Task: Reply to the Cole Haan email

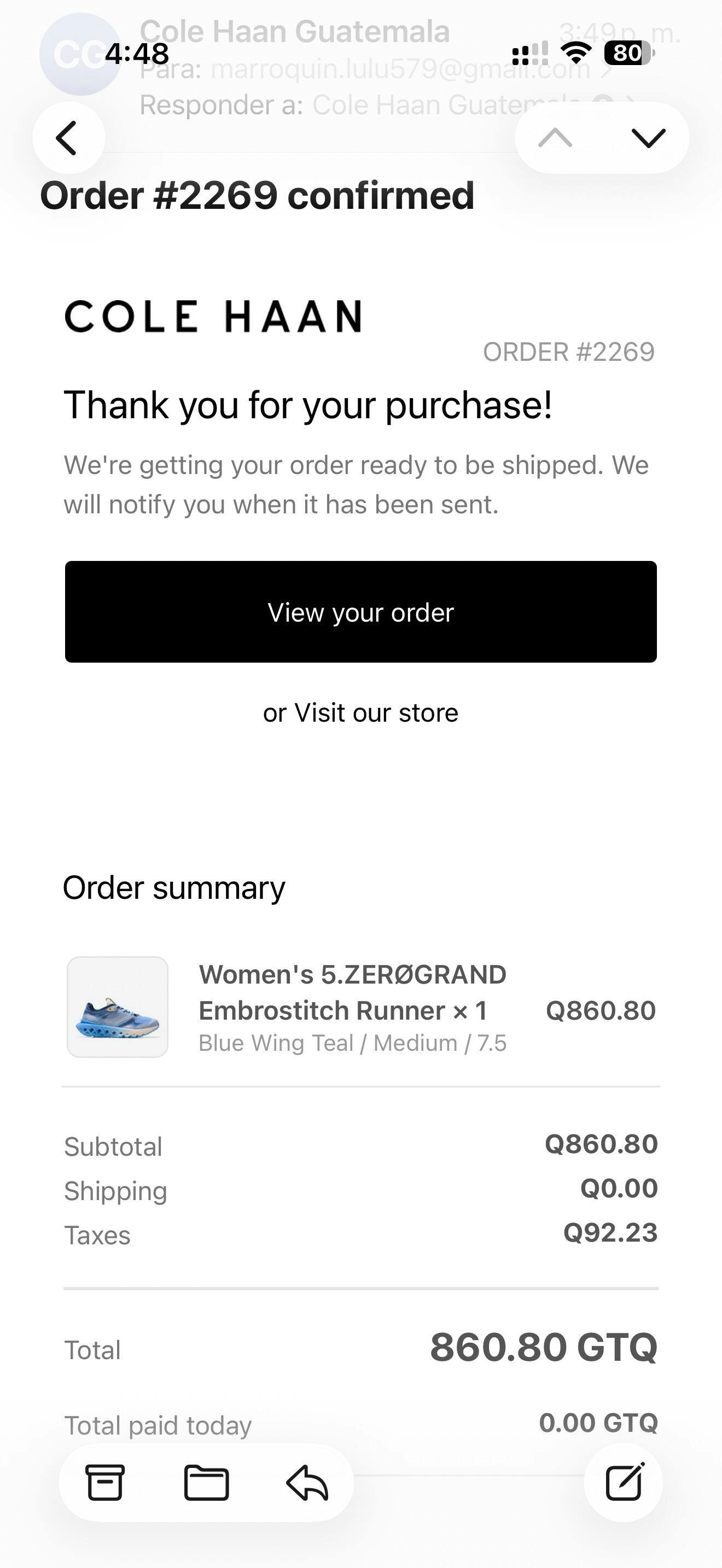Action: (x=307, y=1482)
